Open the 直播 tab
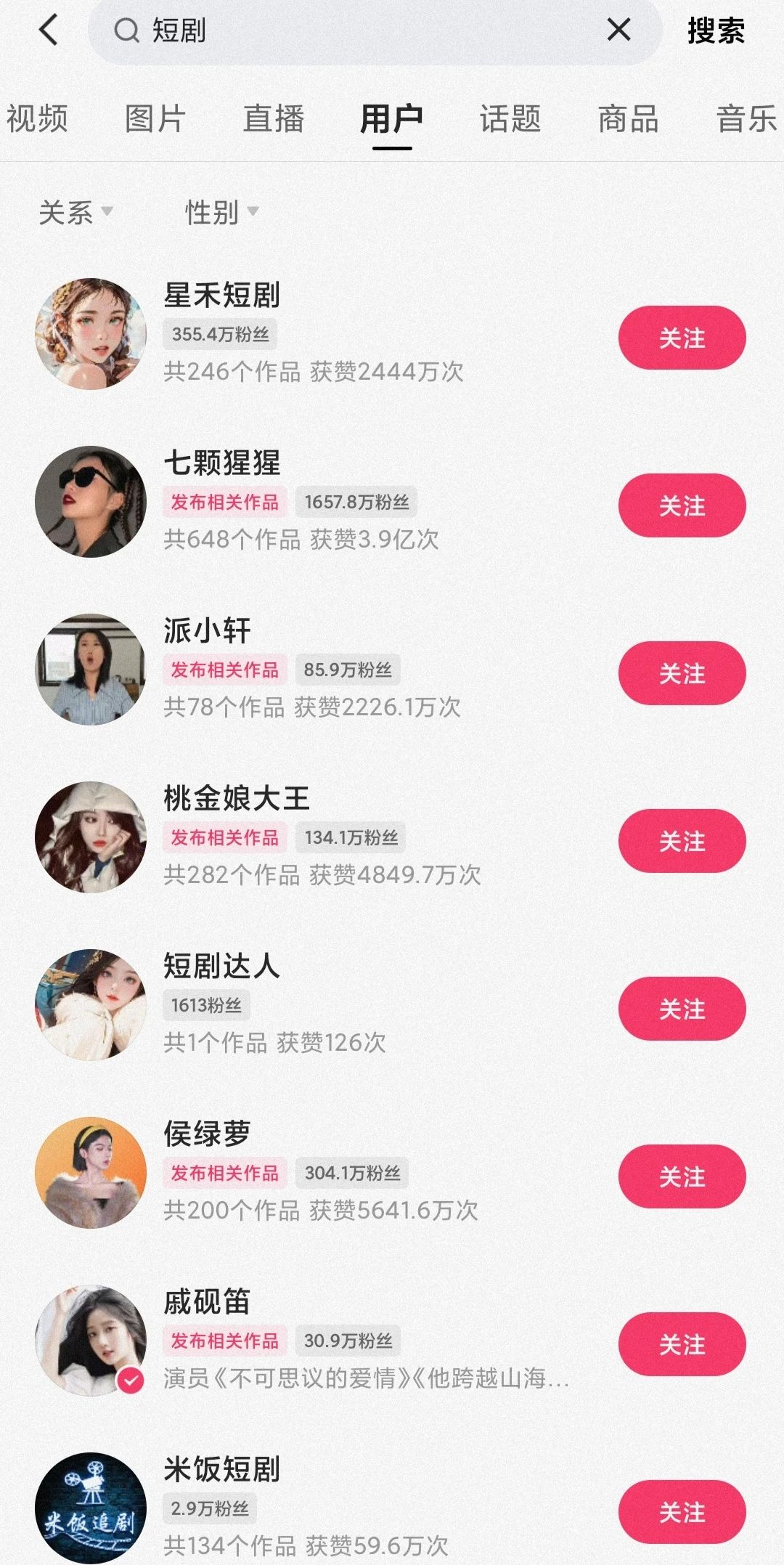The height and width of the screenshot is (1565, 784). point(274,119)
